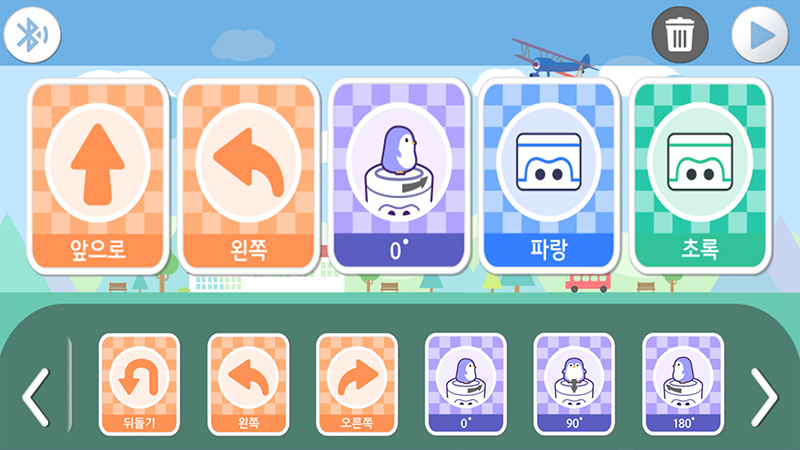
Task: Run the program with the play button
Action: tap(759, 37)
